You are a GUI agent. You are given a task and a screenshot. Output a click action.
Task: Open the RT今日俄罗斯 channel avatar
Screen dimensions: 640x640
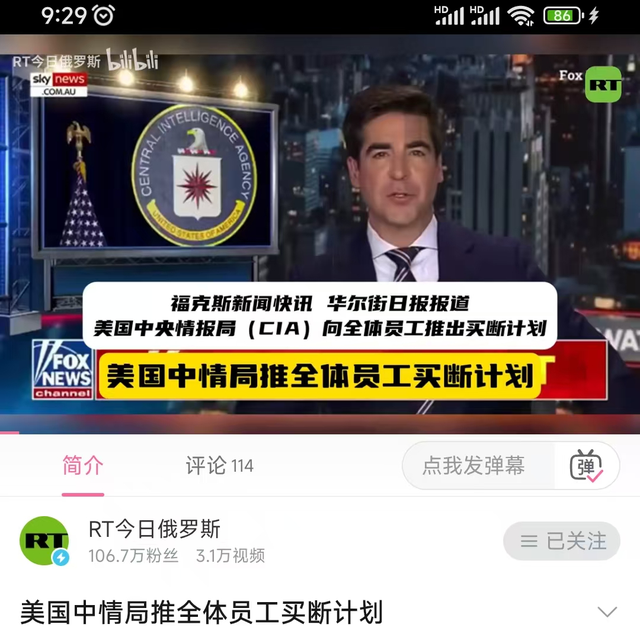pos(45,541)
